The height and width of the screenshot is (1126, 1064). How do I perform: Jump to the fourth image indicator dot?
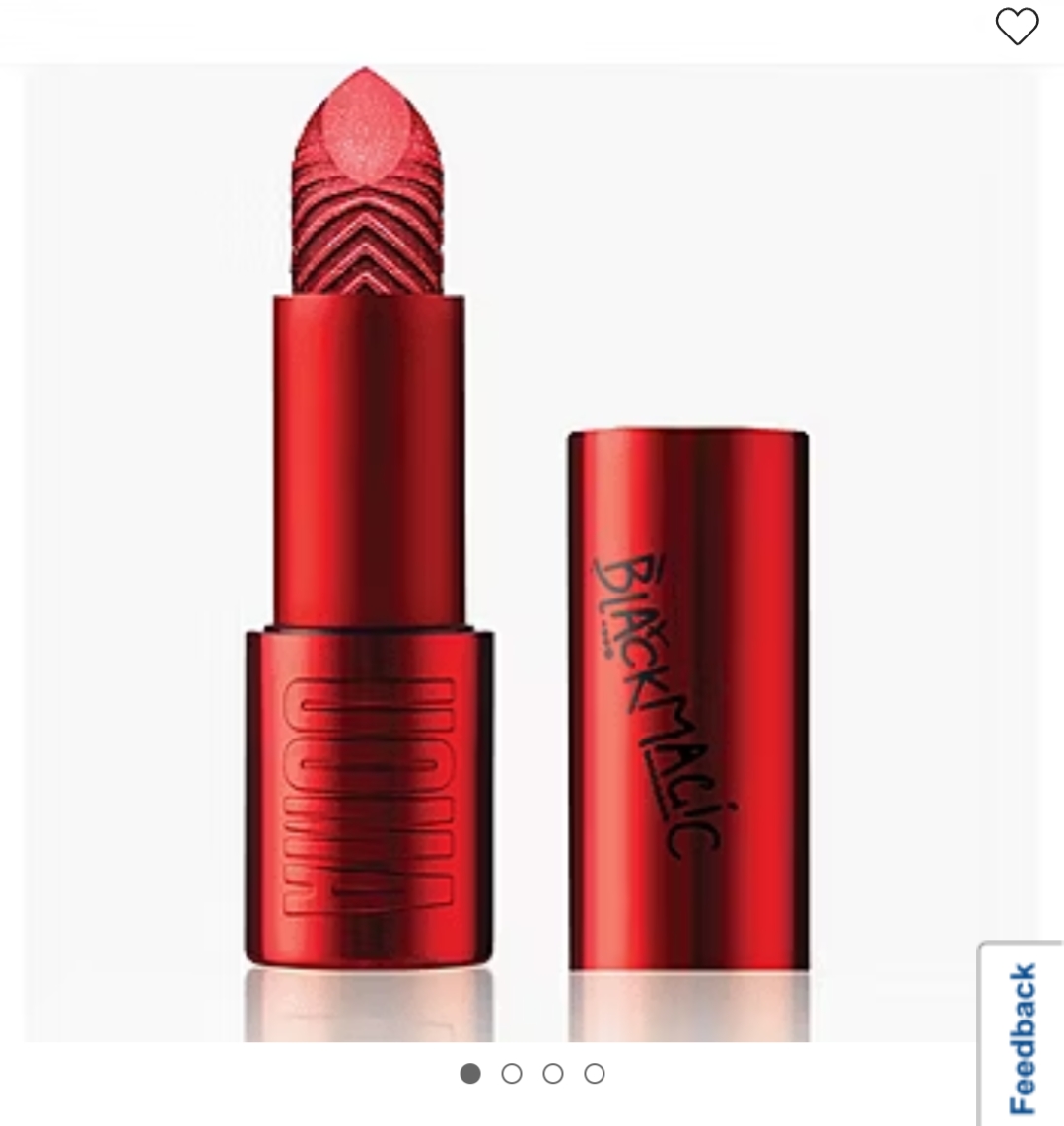click(x=594, y=1073)
